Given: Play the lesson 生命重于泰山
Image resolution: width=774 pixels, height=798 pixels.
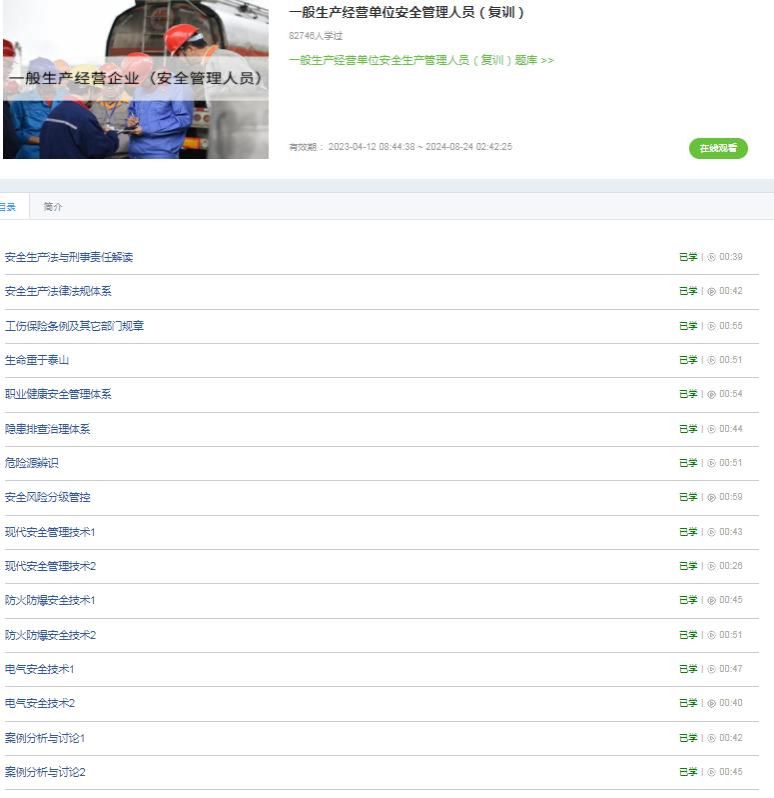Looking at the screenshot, I should click(37, 360).
